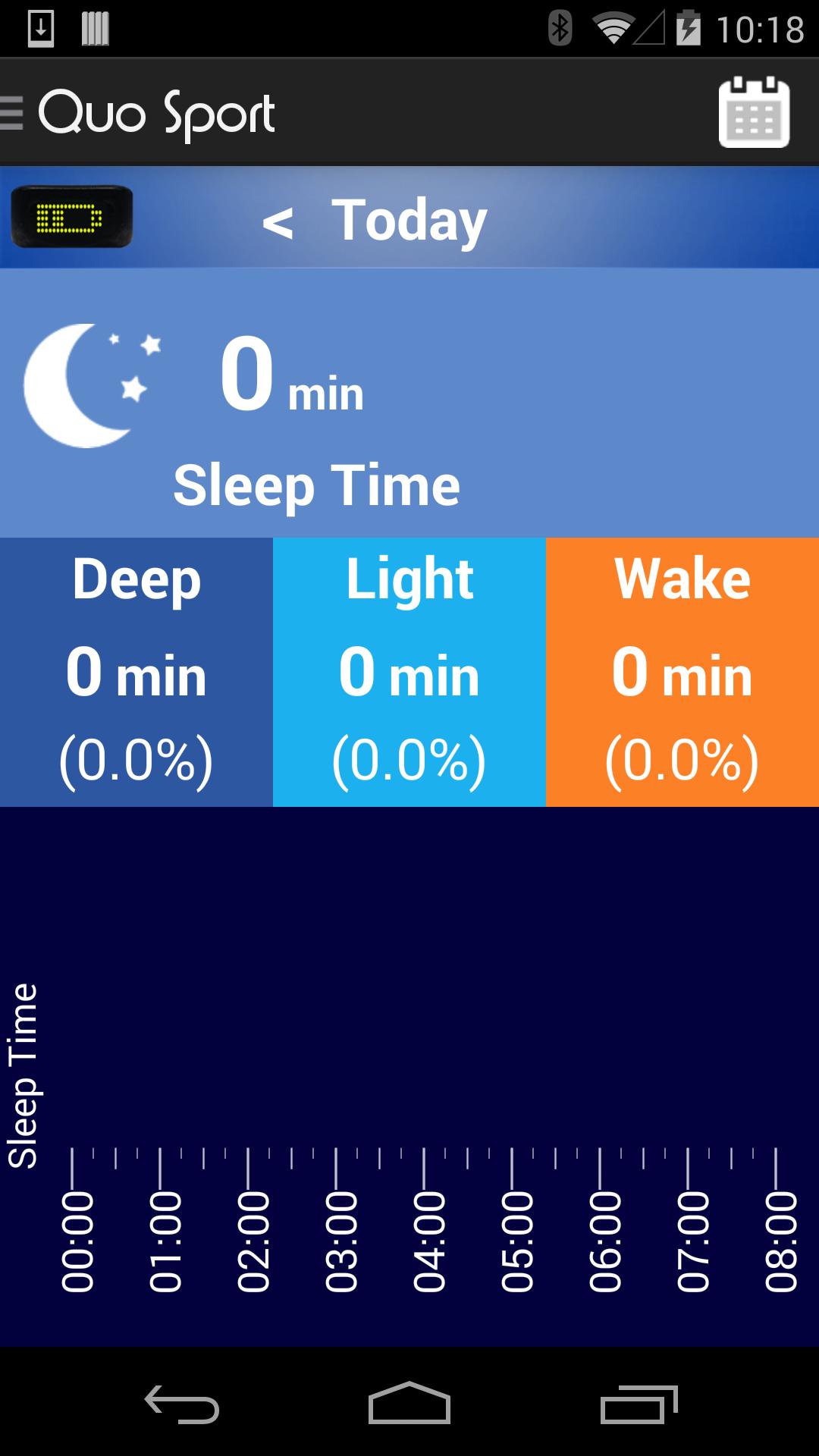This screenshot has width=819, height=1456.
Task: Tap the tracker device icon
Action: point(72,217)
